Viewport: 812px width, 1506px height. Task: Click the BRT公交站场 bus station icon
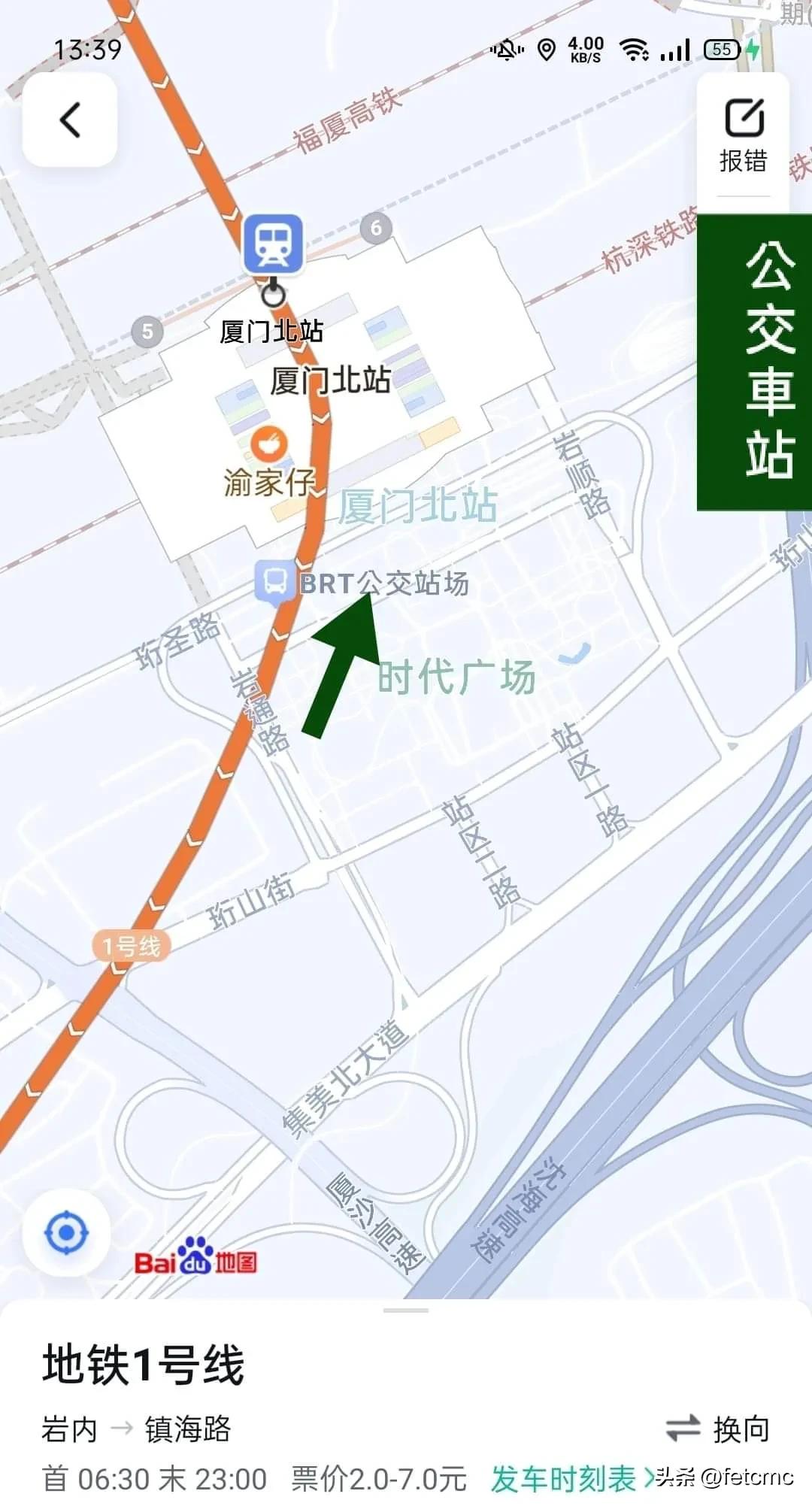coord(275,580)
